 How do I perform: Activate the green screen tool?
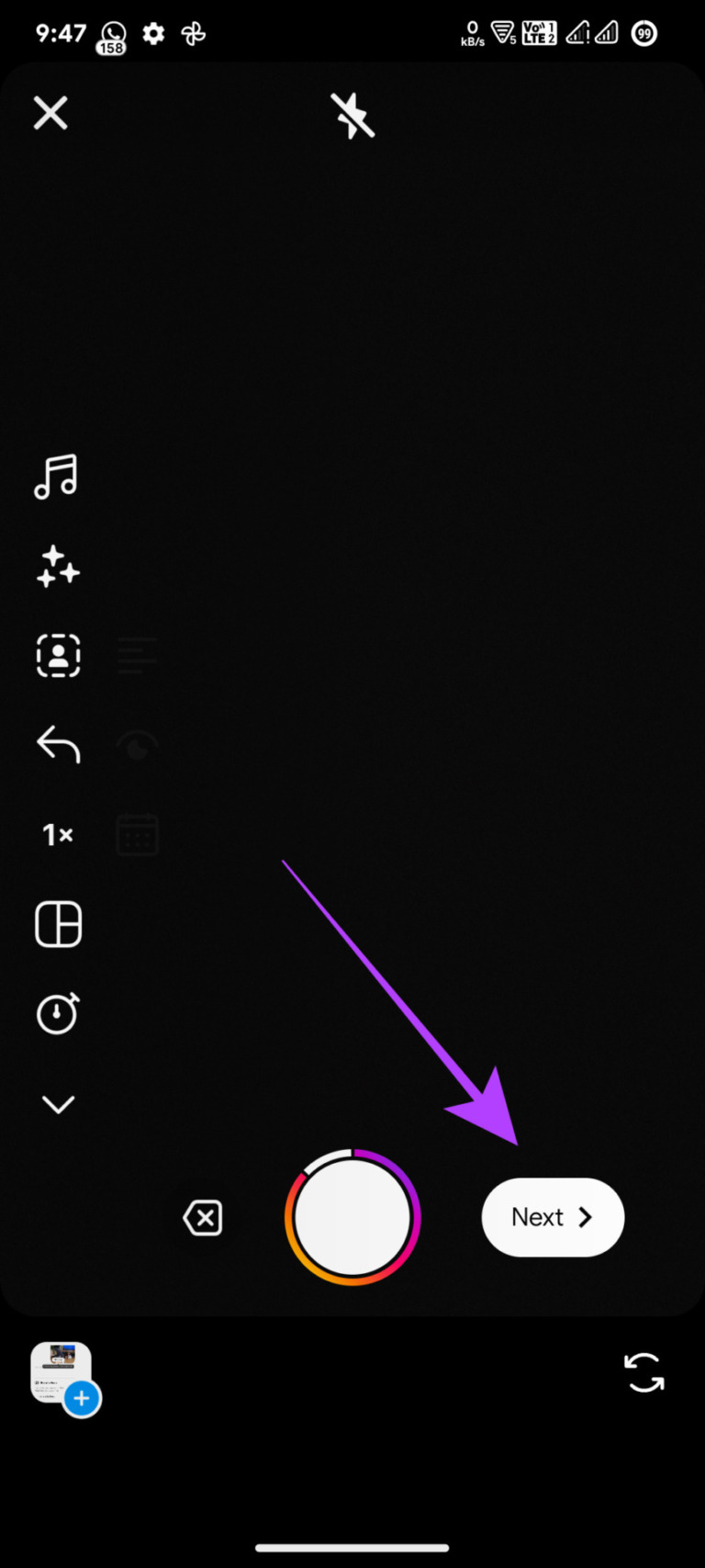(58, 656)
